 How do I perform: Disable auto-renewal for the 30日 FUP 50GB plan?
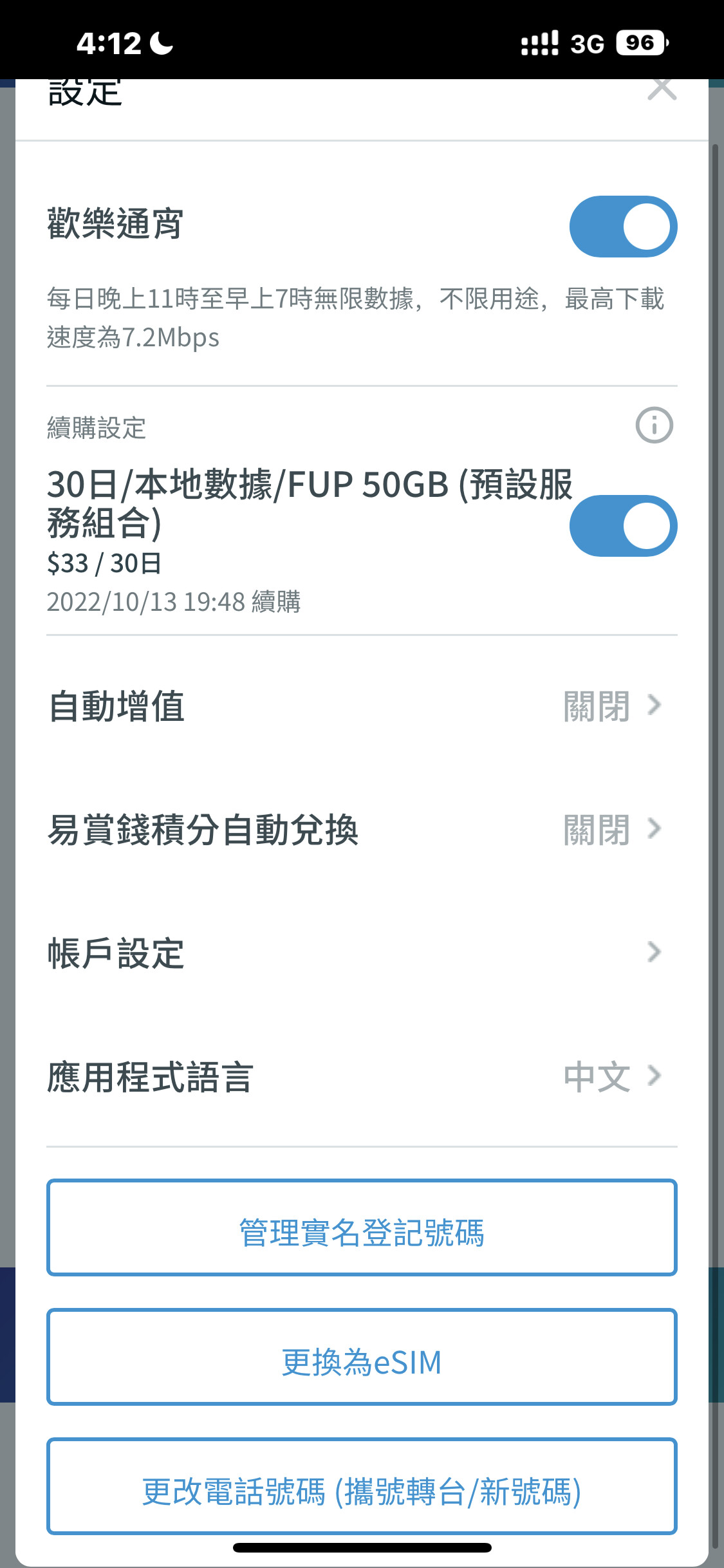coord(623,526)
